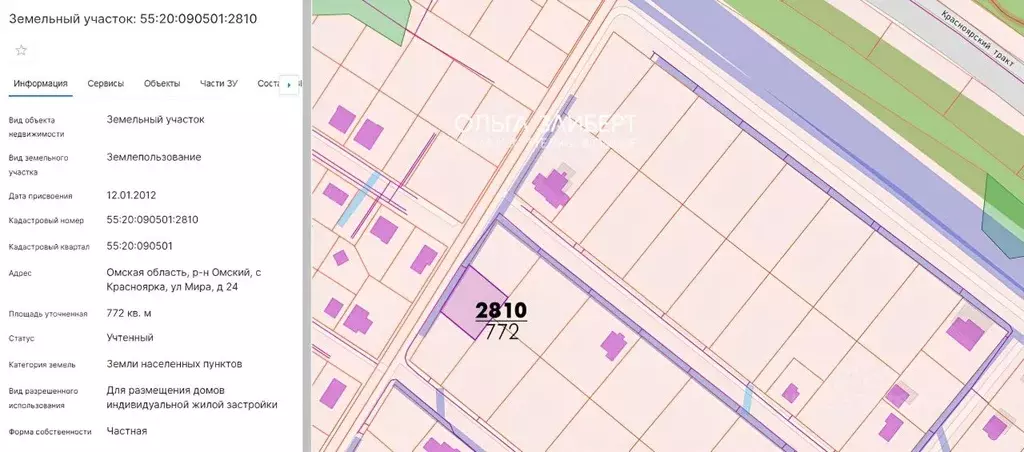1024x452 pixels.
Task: Open the Части ЗУ tab
Action: tap(219, 84)
